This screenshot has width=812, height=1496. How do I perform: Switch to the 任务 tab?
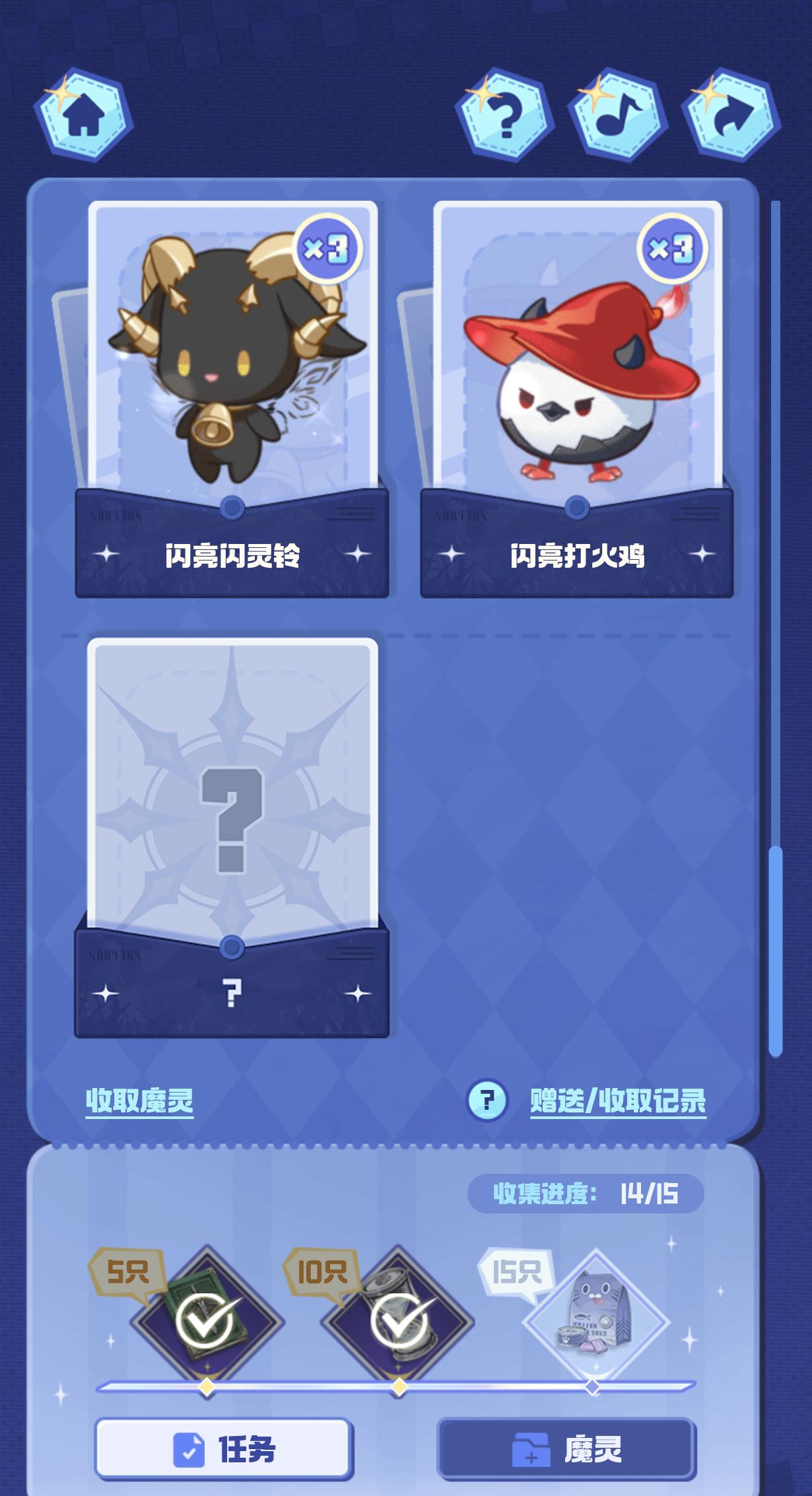224,1450
